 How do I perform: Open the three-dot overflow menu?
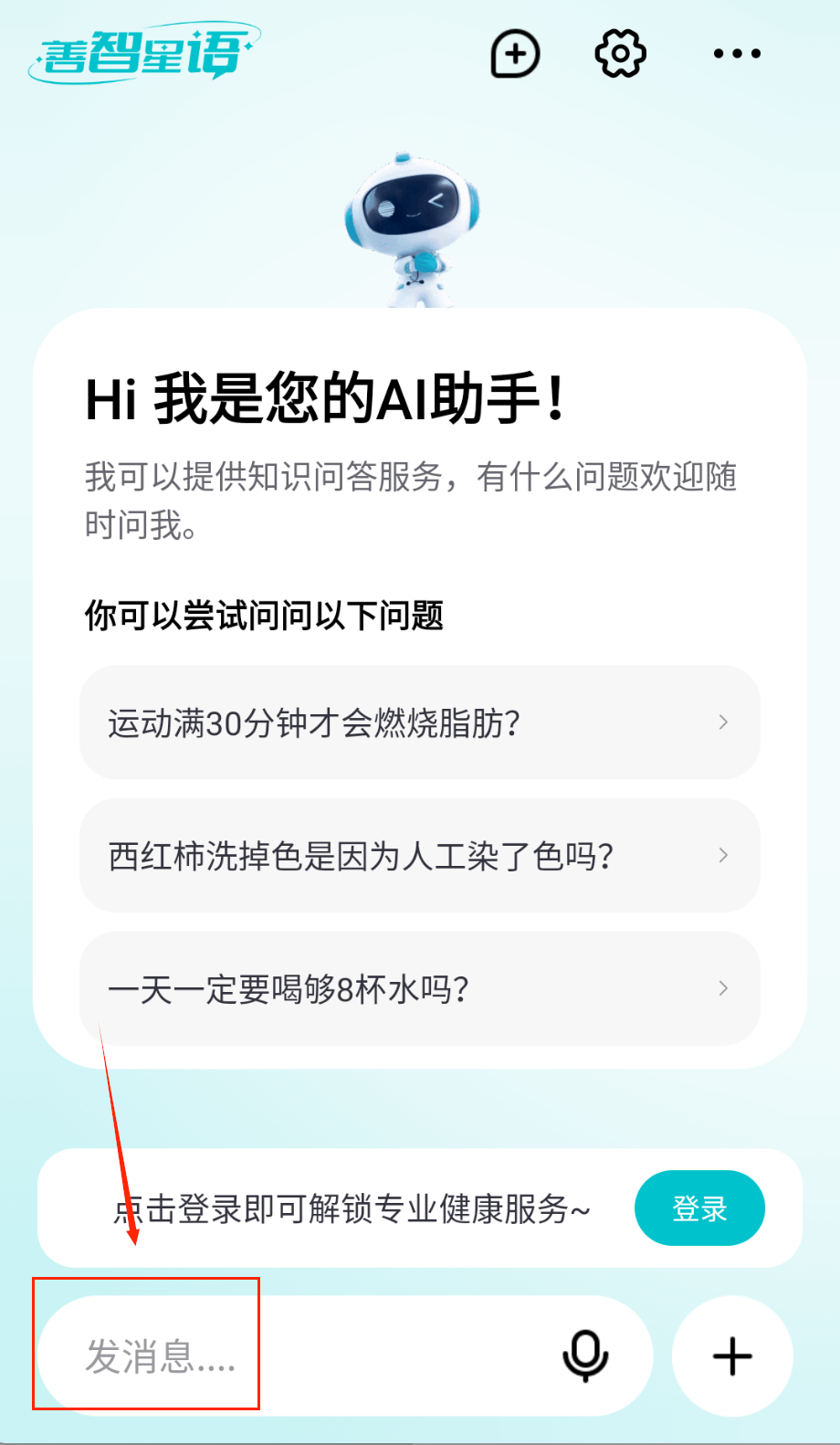[737, 54]
